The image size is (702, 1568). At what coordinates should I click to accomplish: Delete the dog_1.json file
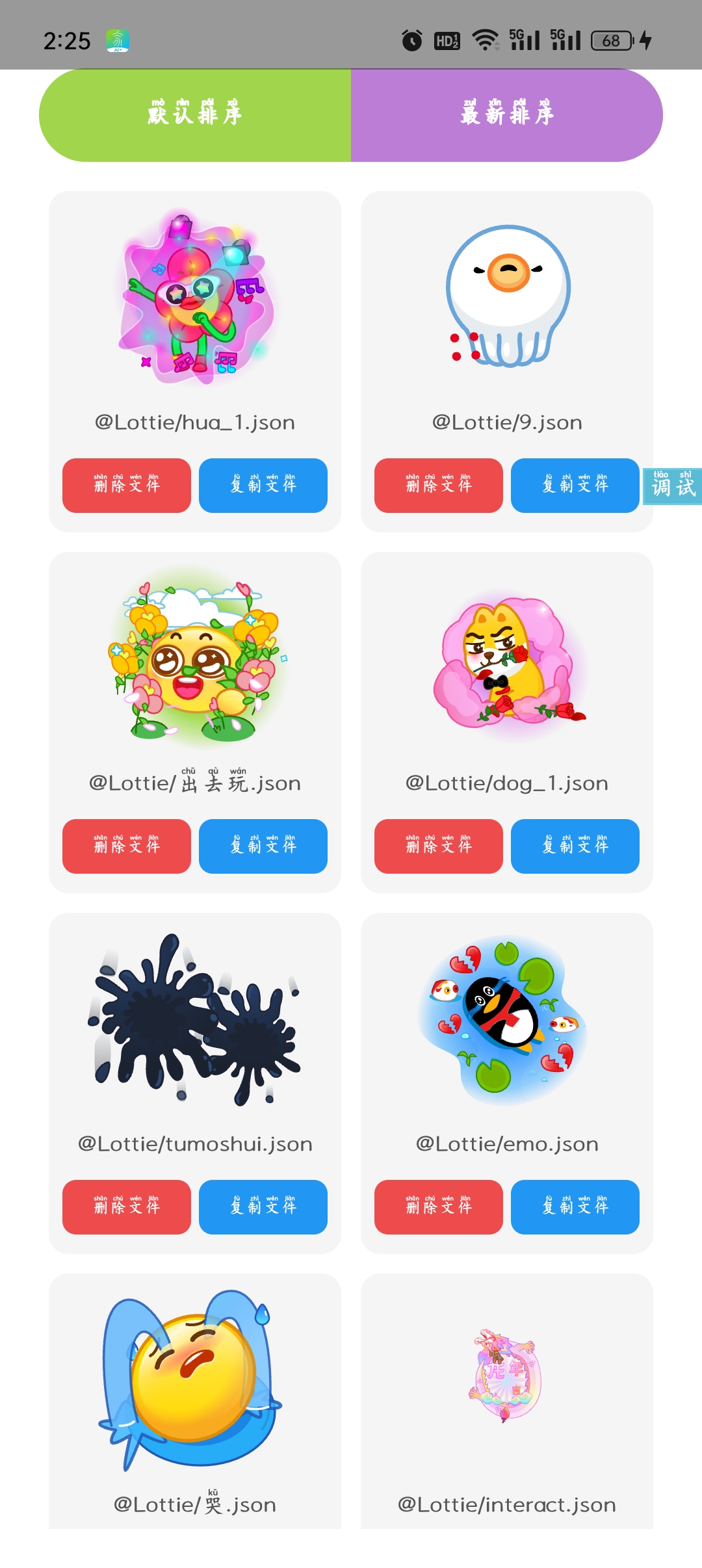click(x=439, y=846)
